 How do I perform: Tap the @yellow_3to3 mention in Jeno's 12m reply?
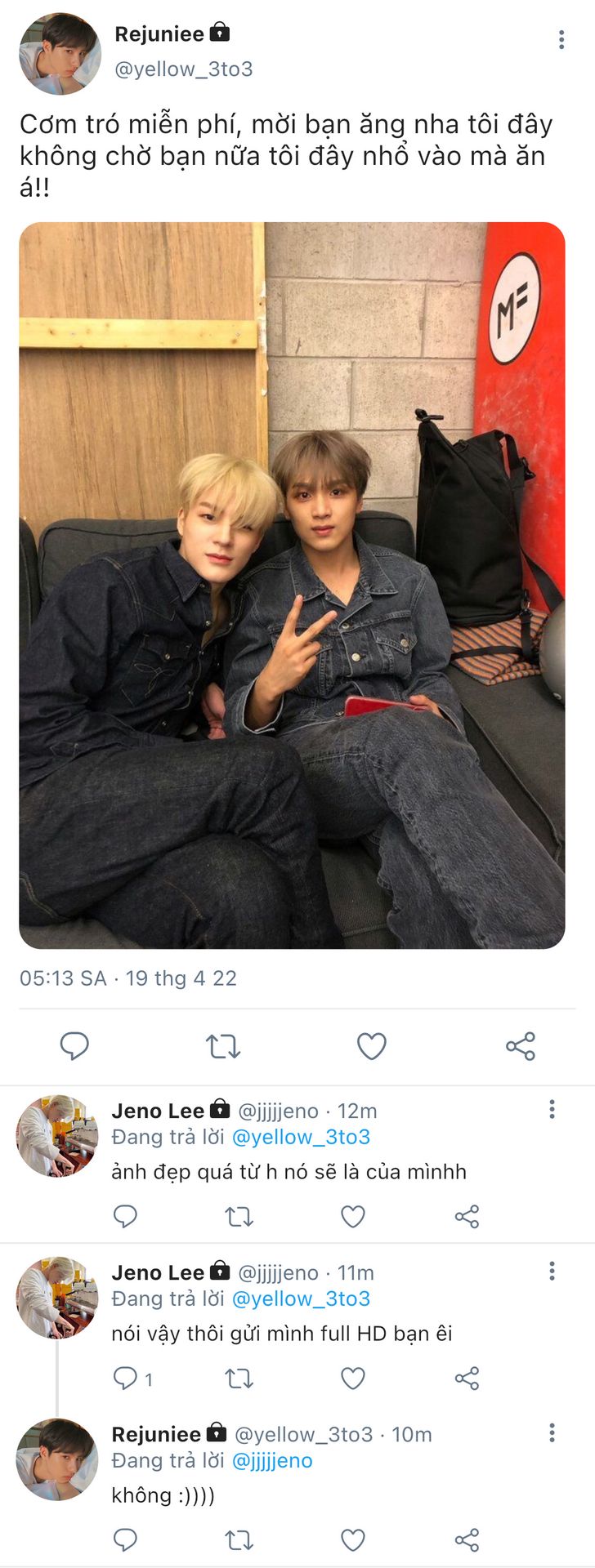pyautogui.click(x=301, y=1137)
